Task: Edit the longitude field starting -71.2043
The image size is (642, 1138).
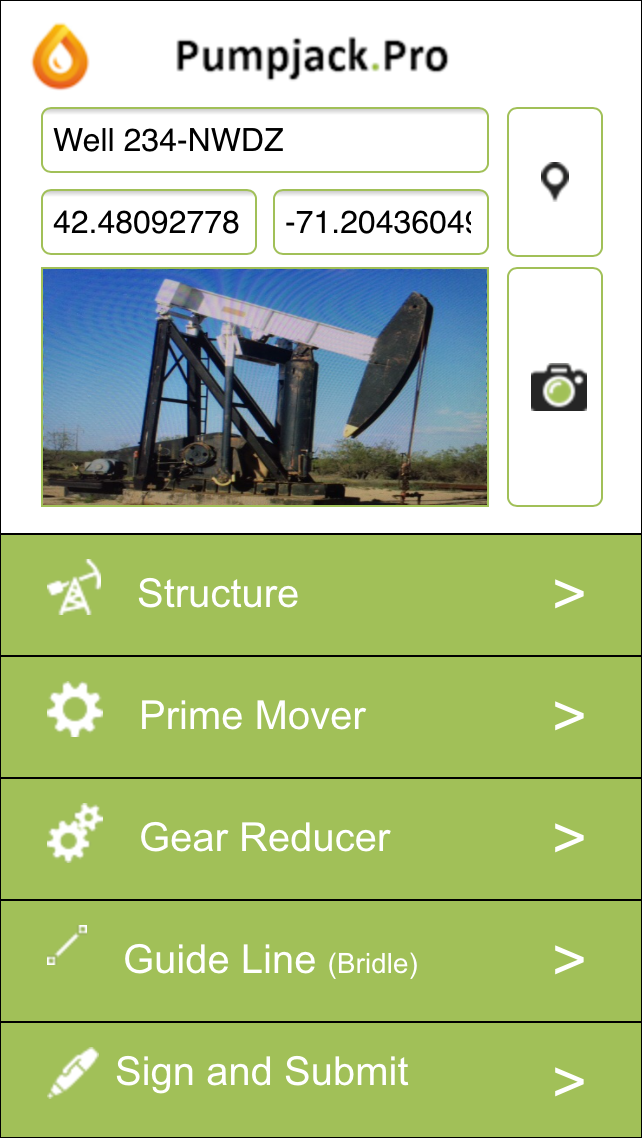Action: pos(381,222)
